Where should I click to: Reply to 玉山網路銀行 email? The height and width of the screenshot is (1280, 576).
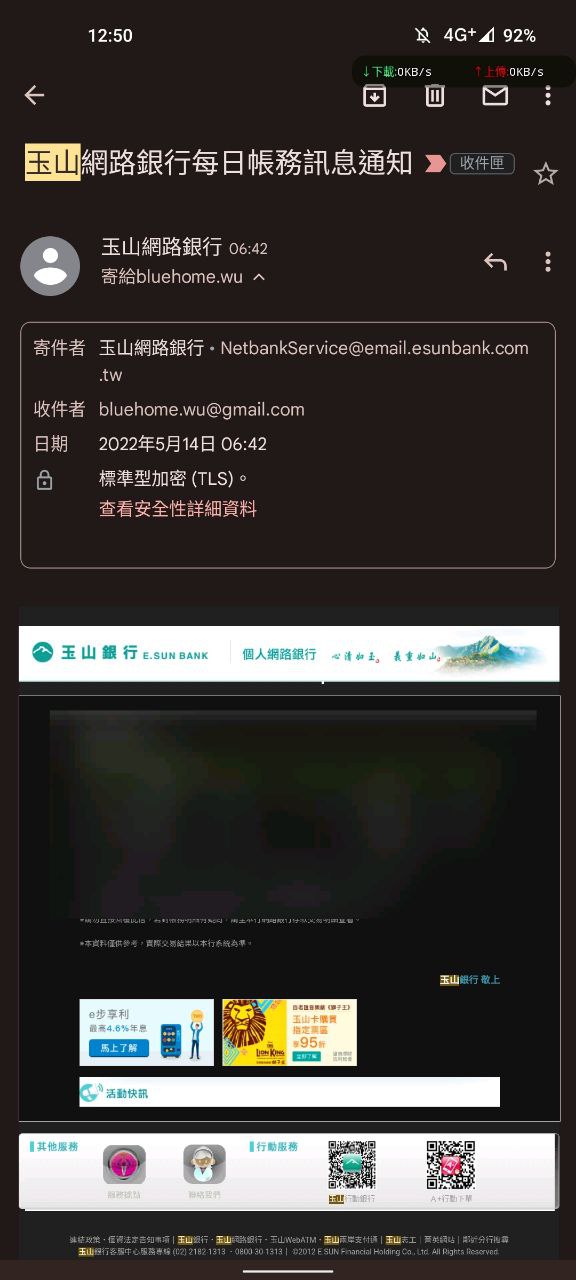[495, 262]
